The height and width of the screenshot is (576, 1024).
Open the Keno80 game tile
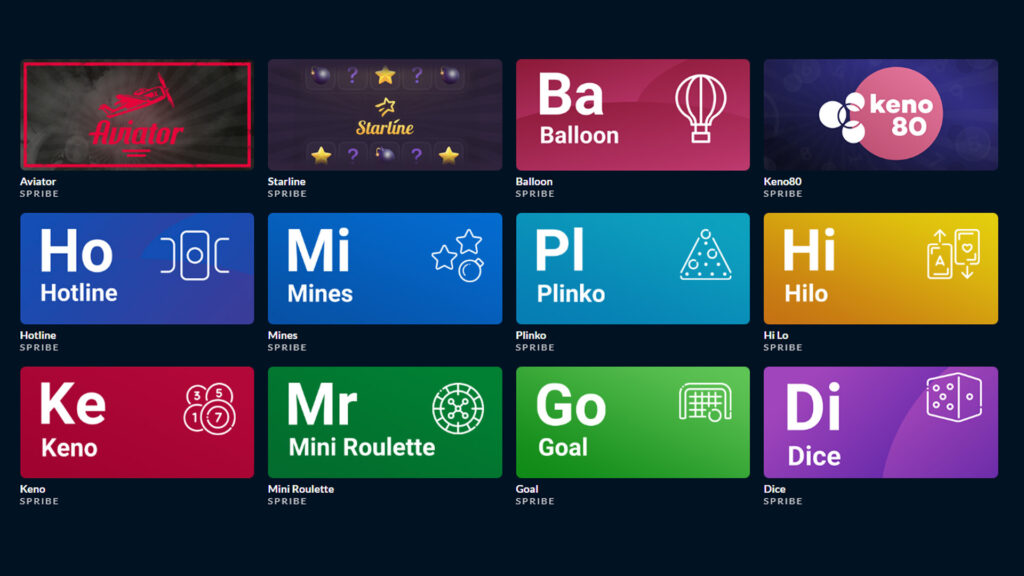pos(880,115)
